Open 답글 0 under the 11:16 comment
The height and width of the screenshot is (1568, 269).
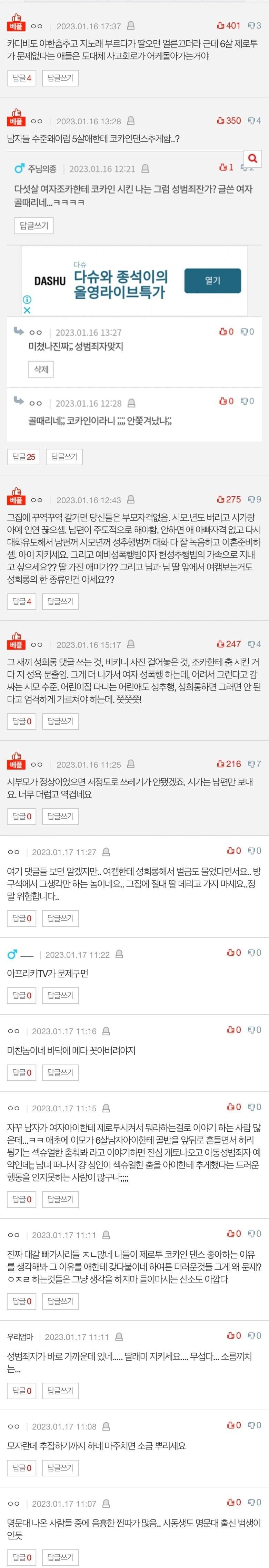click(22, 1072)
